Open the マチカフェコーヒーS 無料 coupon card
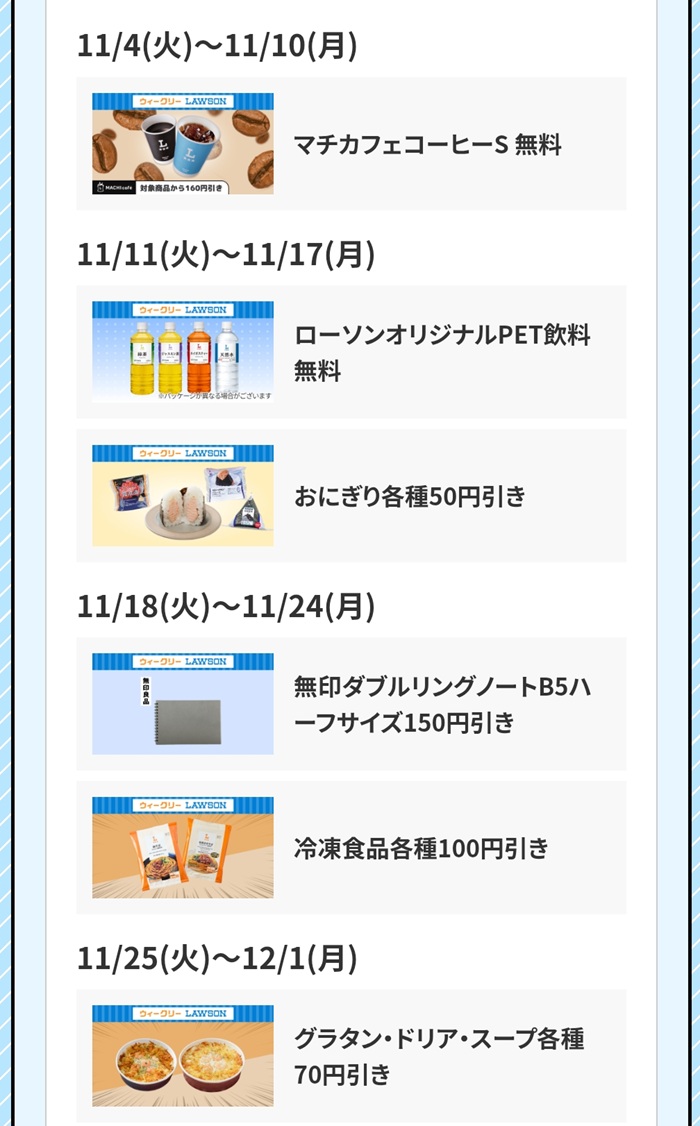 (x=351, y=144)
